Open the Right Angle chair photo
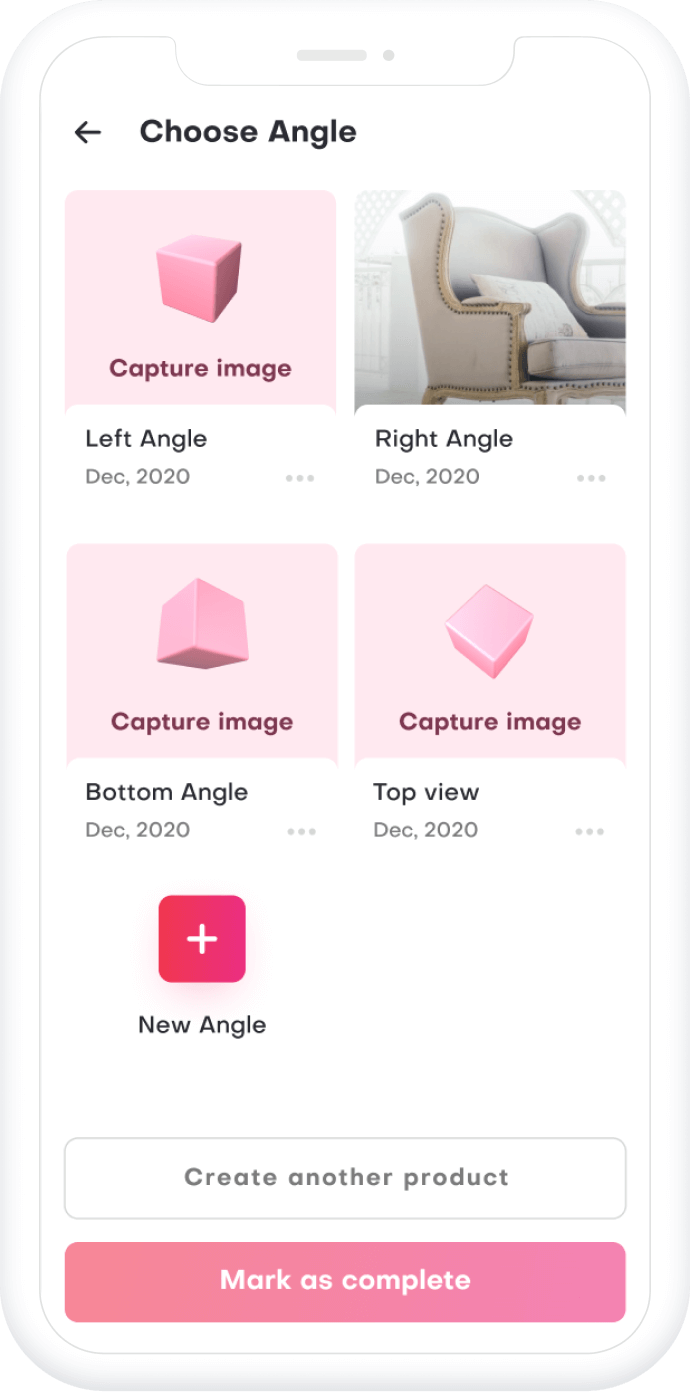This screenshot has height=1392, width=690. pyautogui.click(x=490, y=298)
